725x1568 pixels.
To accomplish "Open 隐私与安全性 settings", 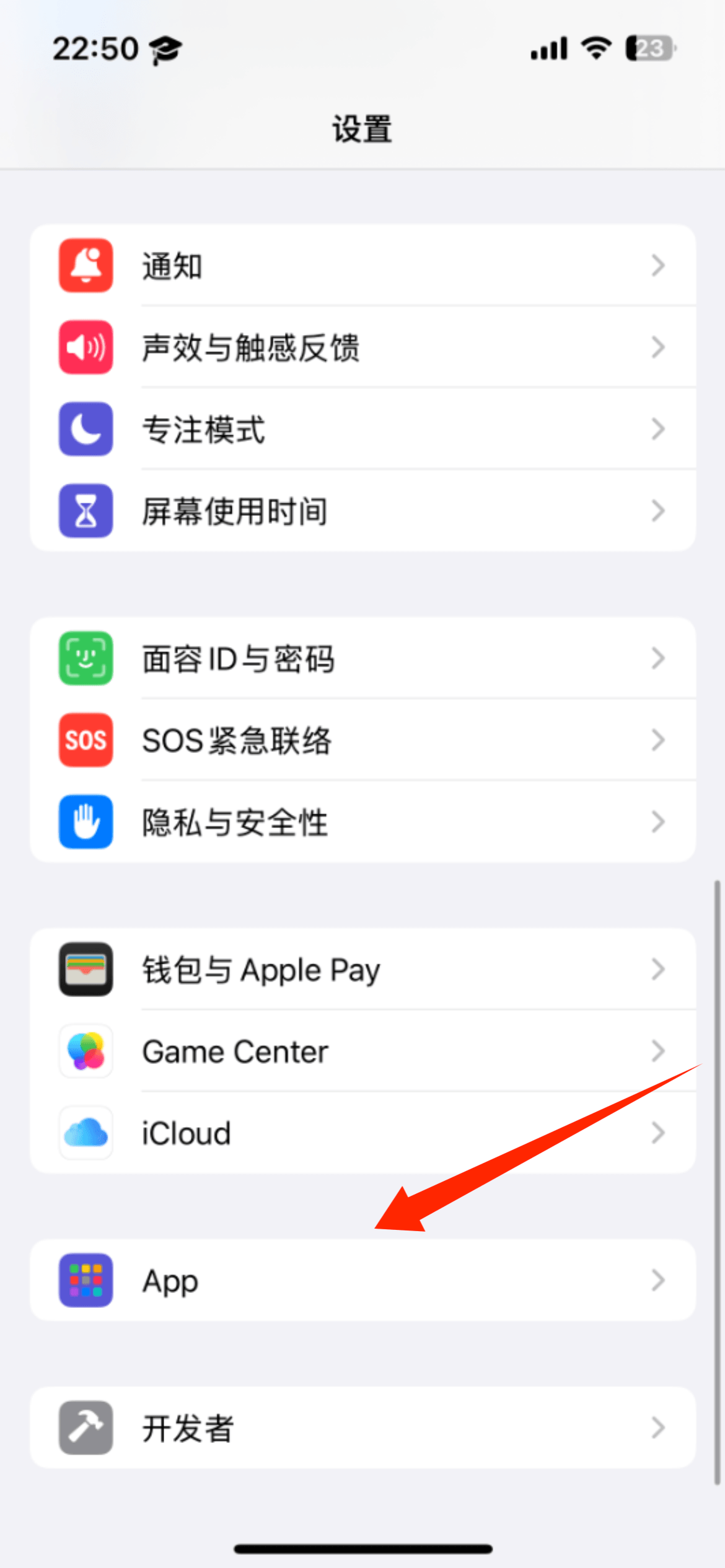I will click(362, 822).
